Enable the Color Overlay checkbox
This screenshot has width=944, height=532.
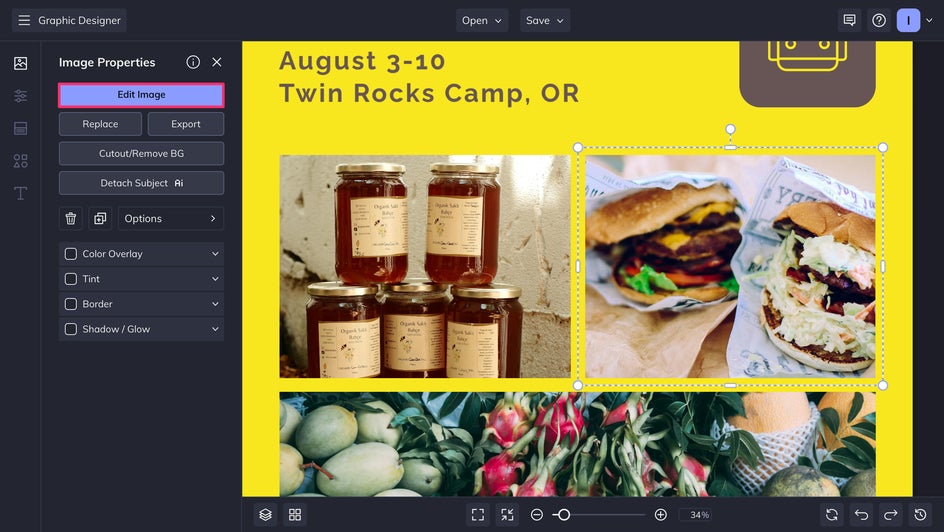[x=71, y=254]
